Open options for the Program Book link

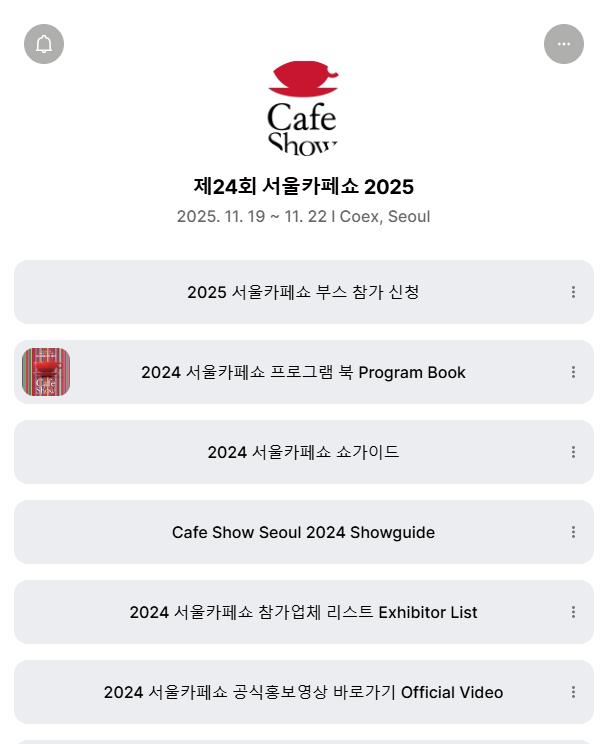pyautogui.click(x=573, y=372)
